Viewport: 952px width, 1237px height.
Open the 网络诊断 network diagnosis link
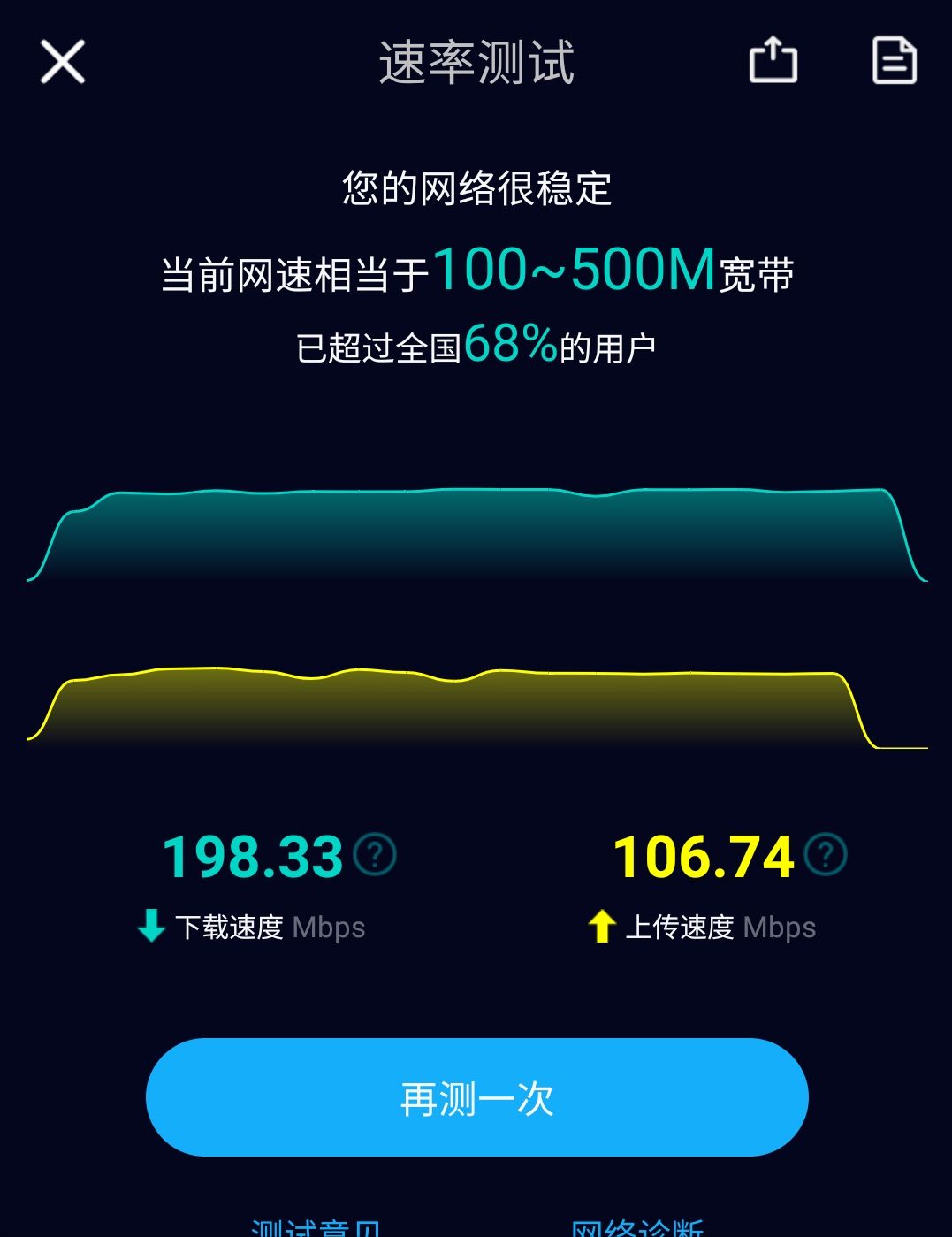tap(636, 1227)
